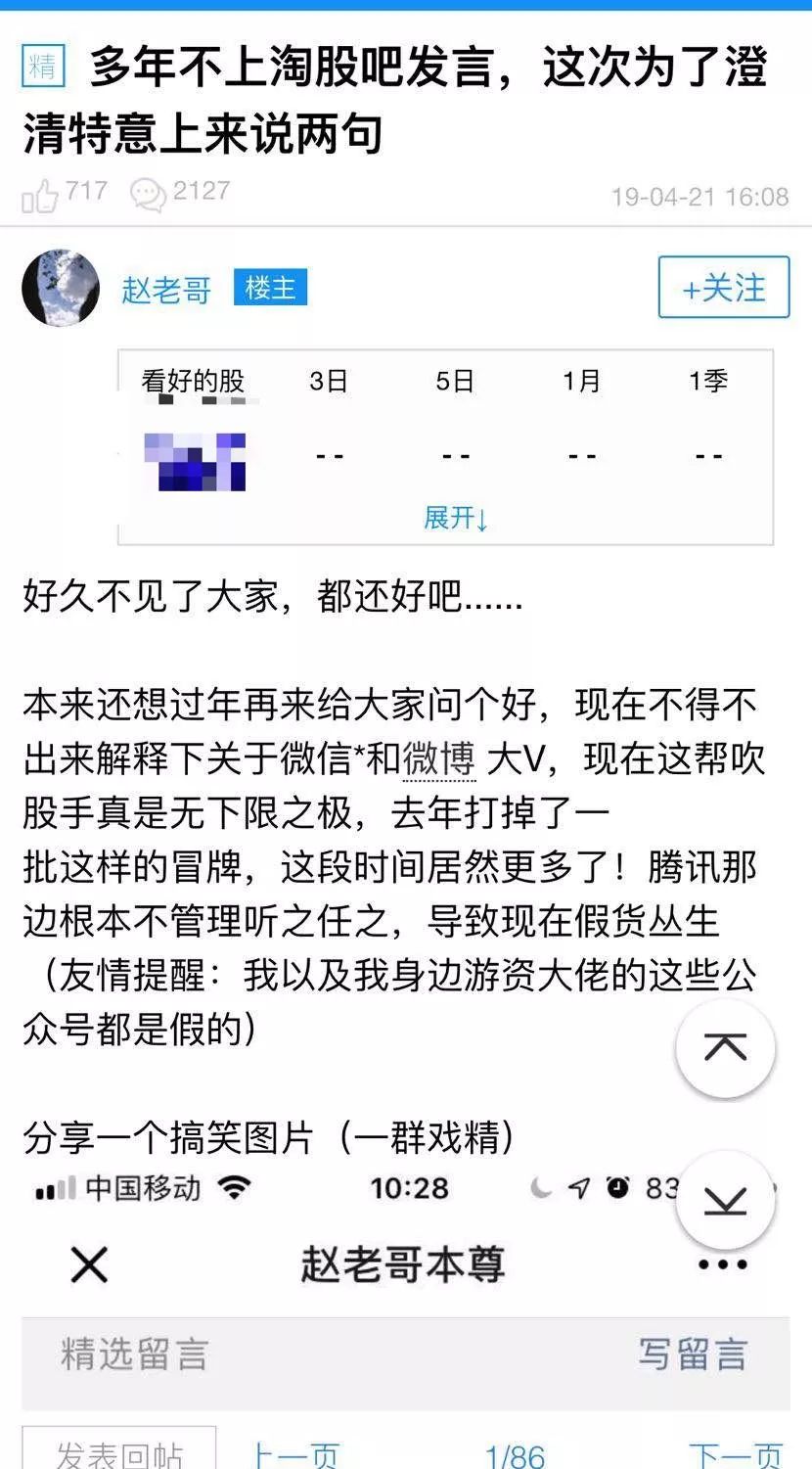Switch to the 精选留言 tab
This screenshot has width=812, height=1469.
[x=132, y=1356]
